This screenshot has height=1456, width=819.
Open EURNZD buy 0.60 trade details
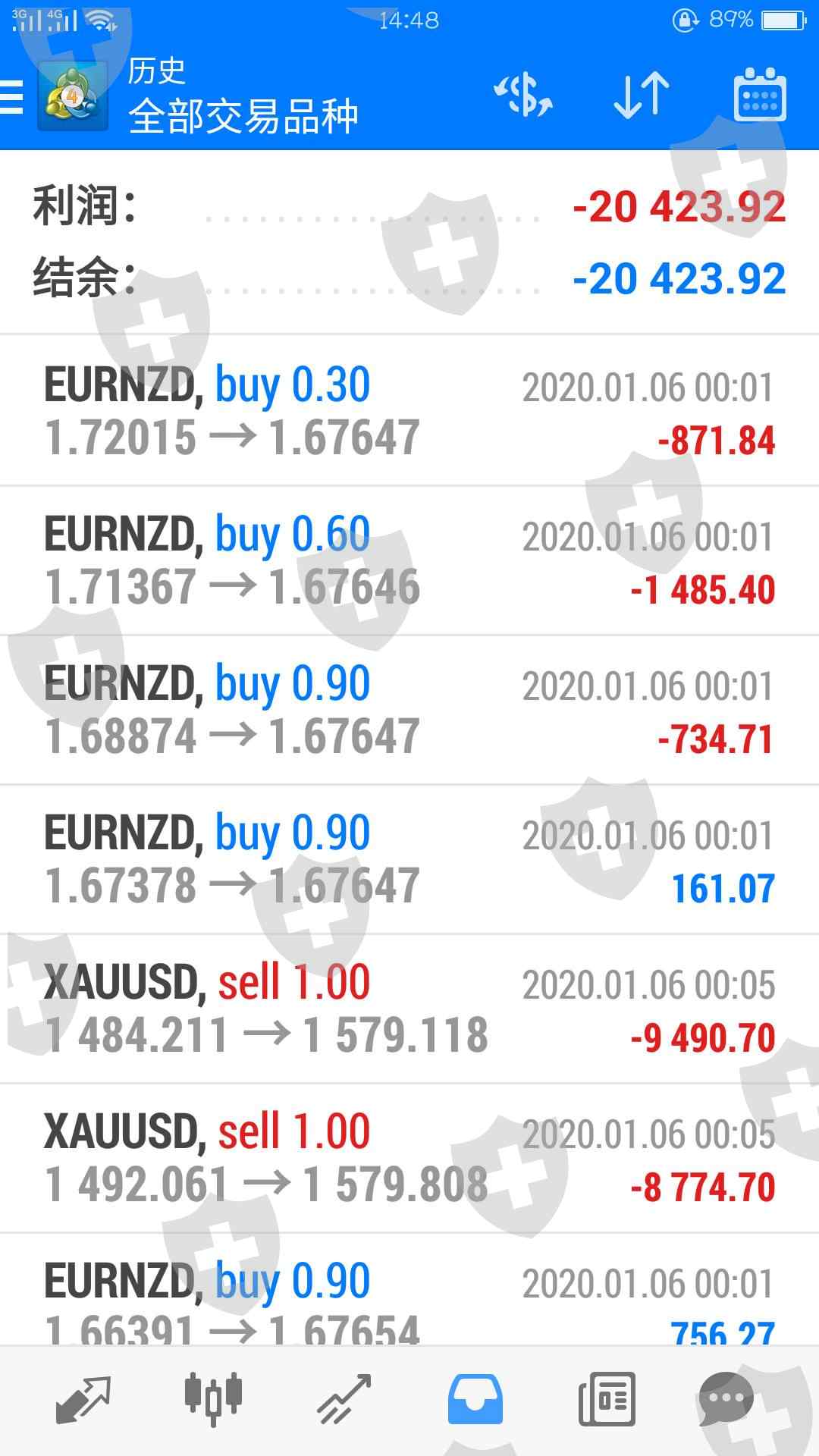(409, 560)
